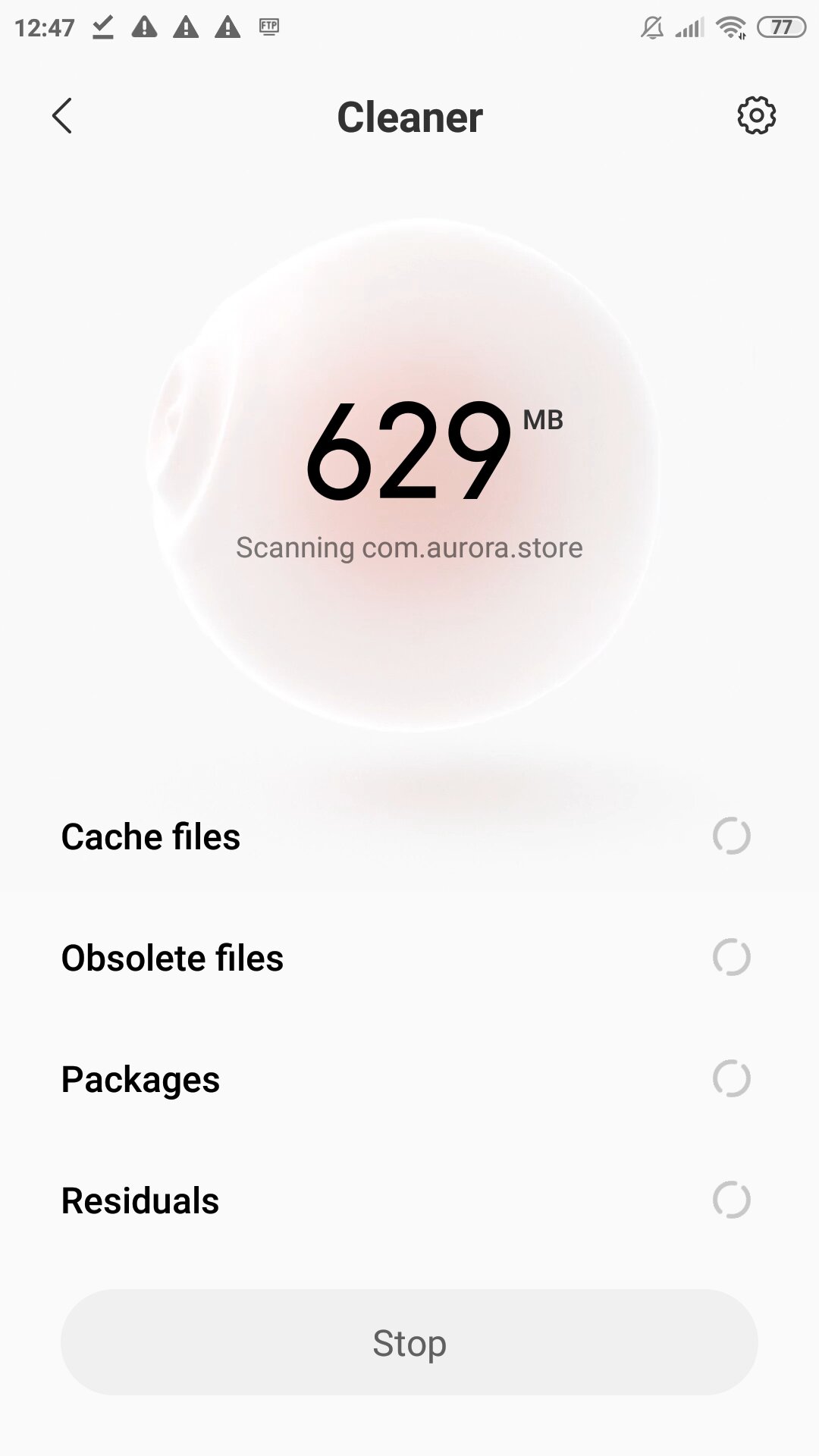Go back from the Cleaner screen
Screen dimensions: 819x1456
[62, 116]
